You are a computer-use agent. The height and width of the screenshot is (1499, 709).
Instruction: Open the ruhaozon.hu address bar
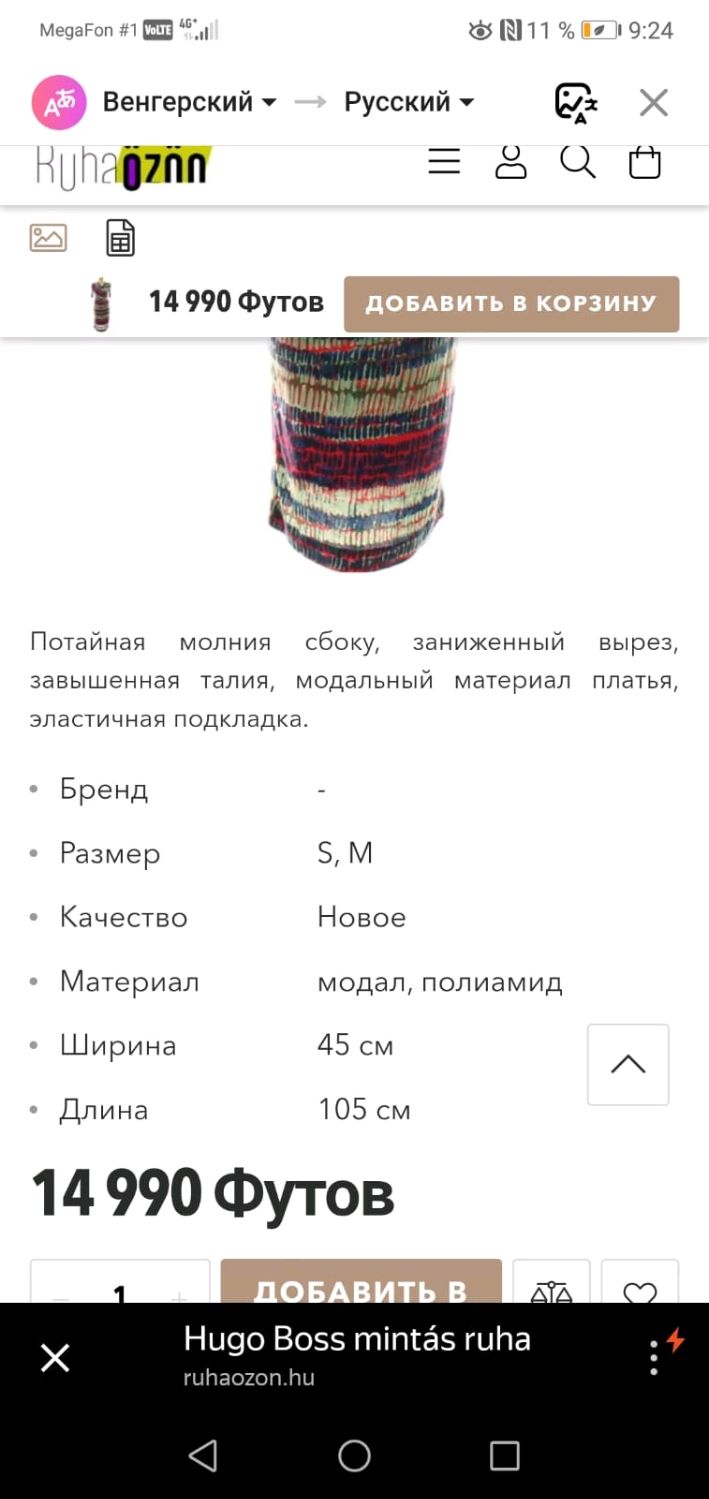pyautogui.click(x=357, y=1356)
